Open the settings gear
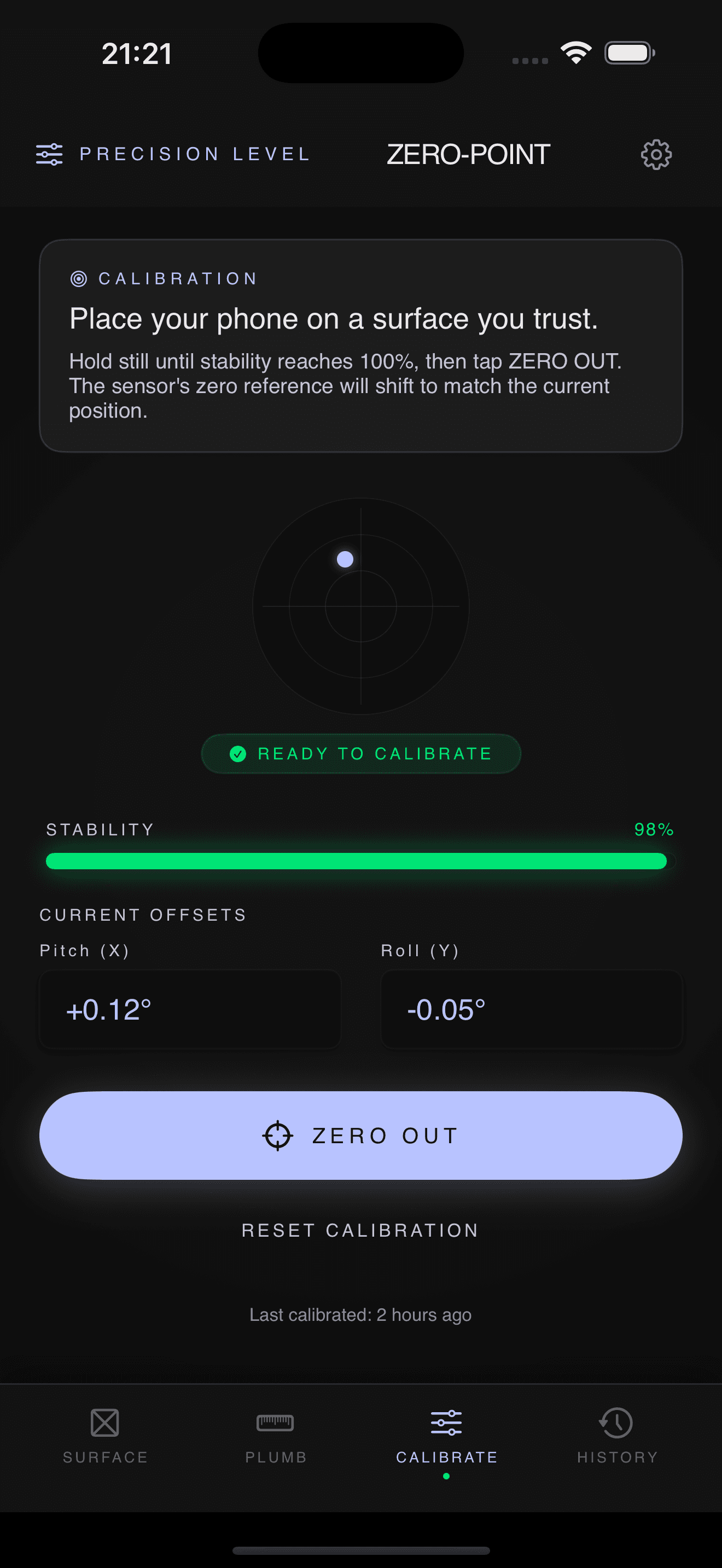Image resolution: width=722 pixels, height=1568 pixels. point(656,154)
